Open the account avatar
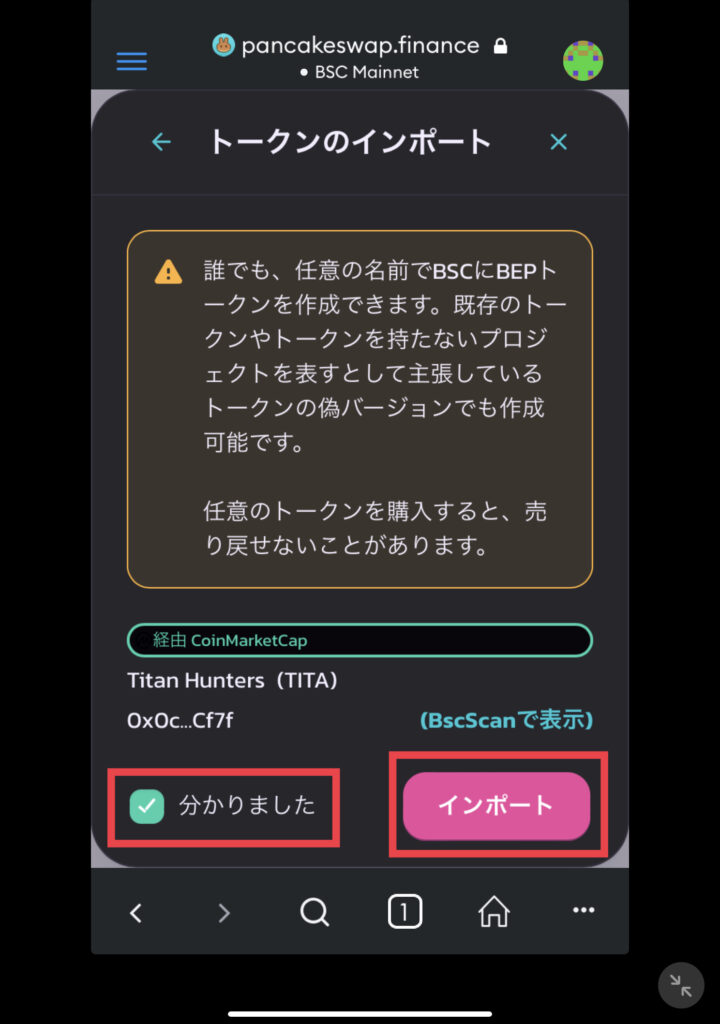The image size is (720, 1024). (583, 61)
